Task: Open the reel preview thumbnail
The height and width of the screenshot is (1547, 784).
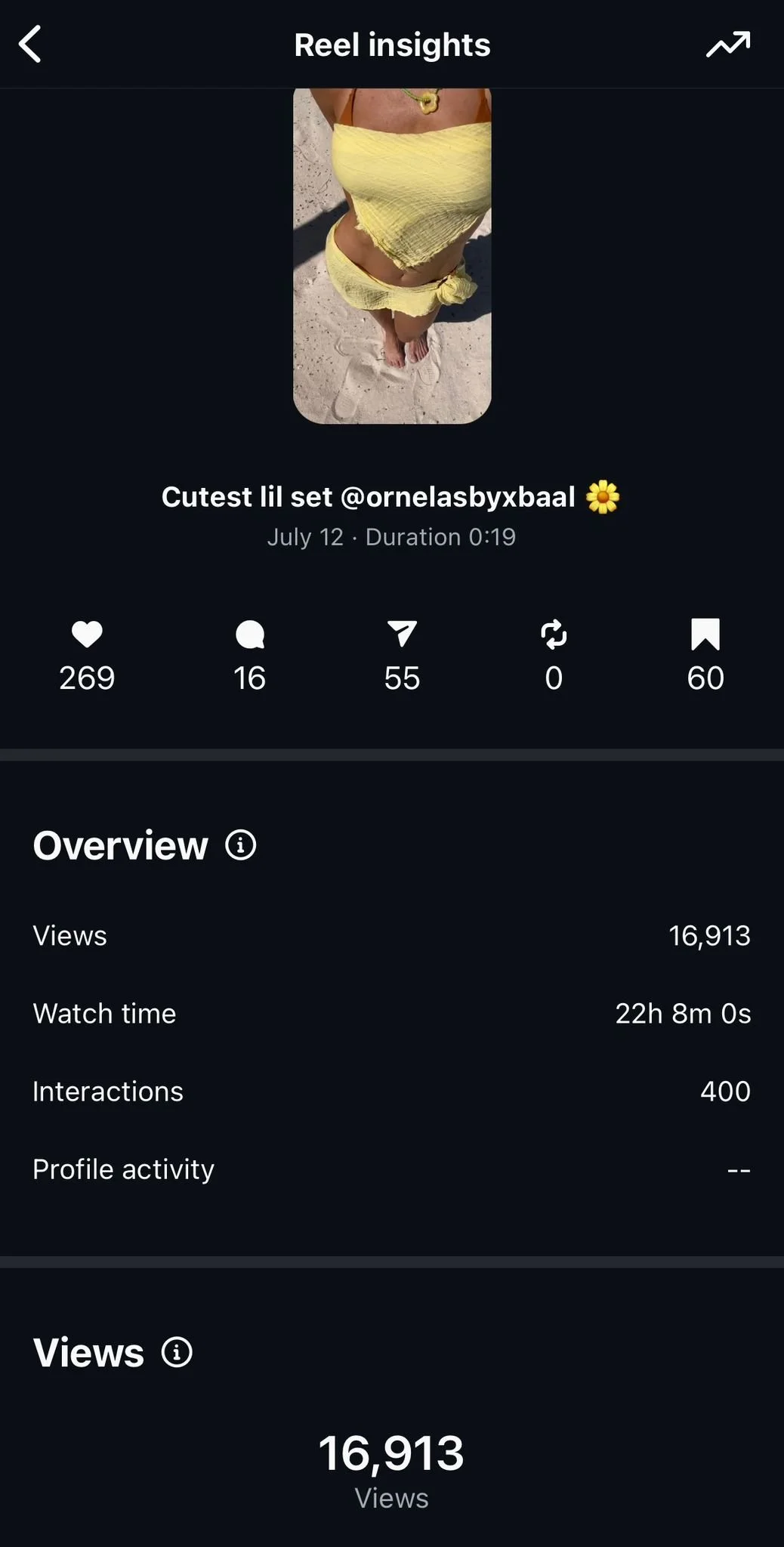Action: [x=392, y=255]
